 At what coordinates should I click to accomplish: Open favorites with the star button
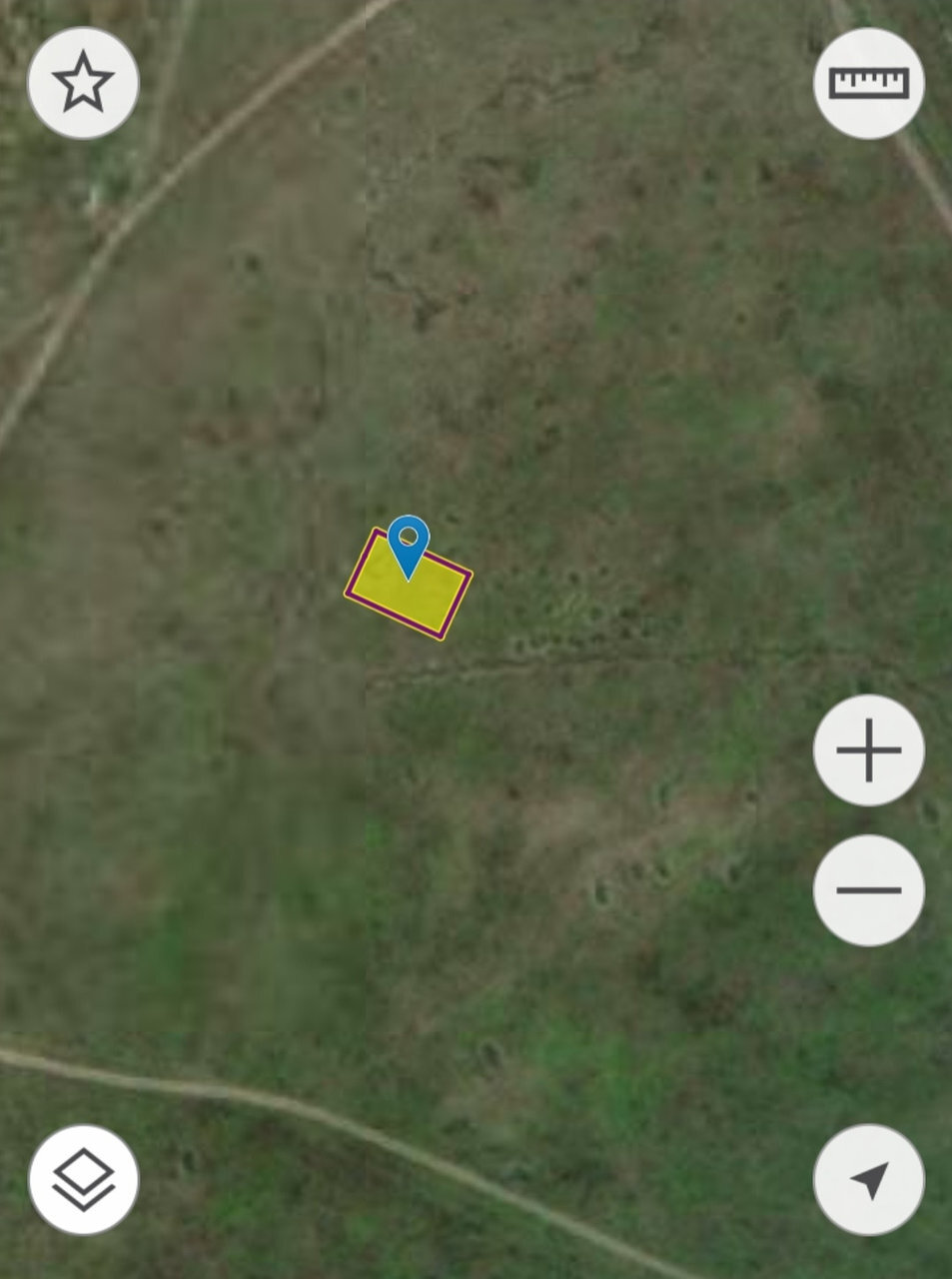pyautogui.click(x=83, y=83)
